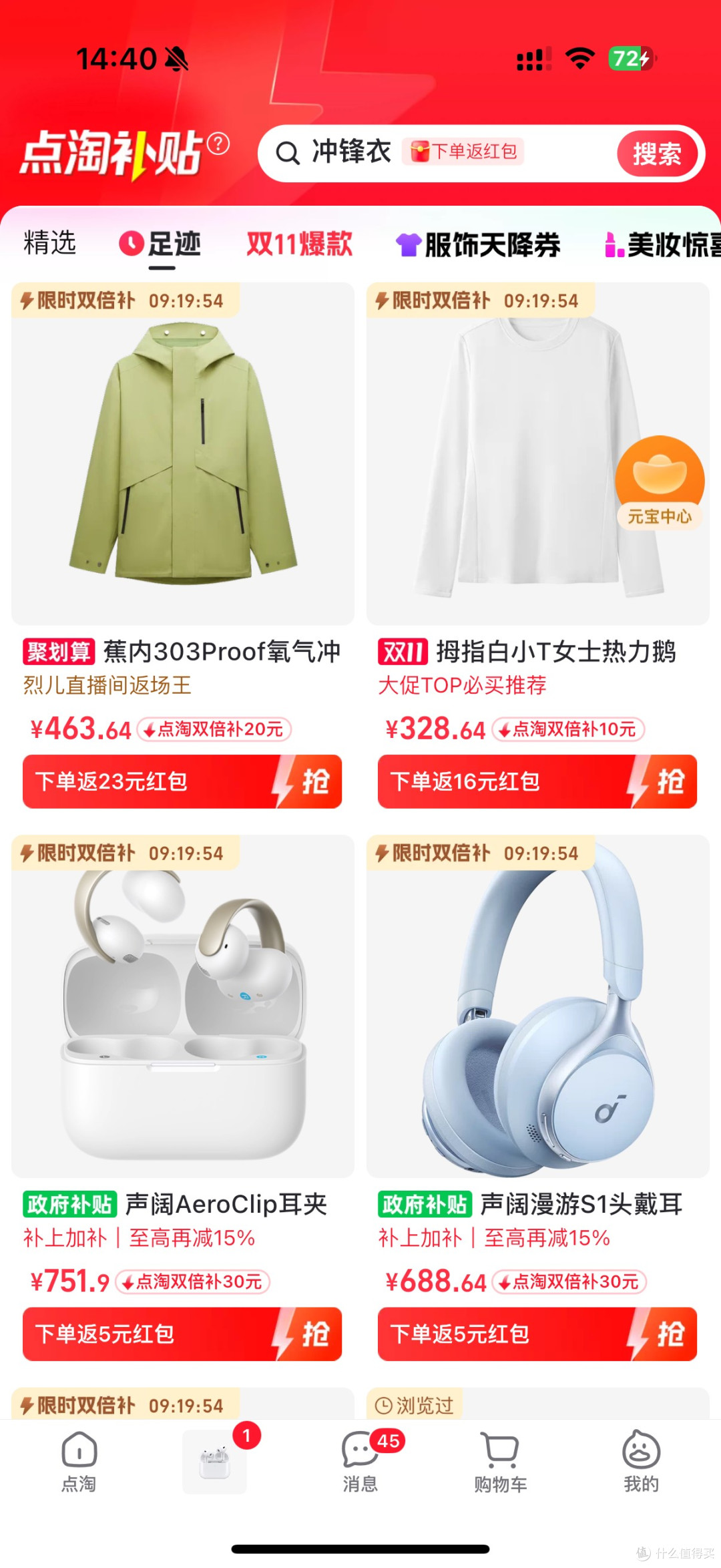
Task: Grab the 下单返16元红包 offer
Action: (537, 781)
